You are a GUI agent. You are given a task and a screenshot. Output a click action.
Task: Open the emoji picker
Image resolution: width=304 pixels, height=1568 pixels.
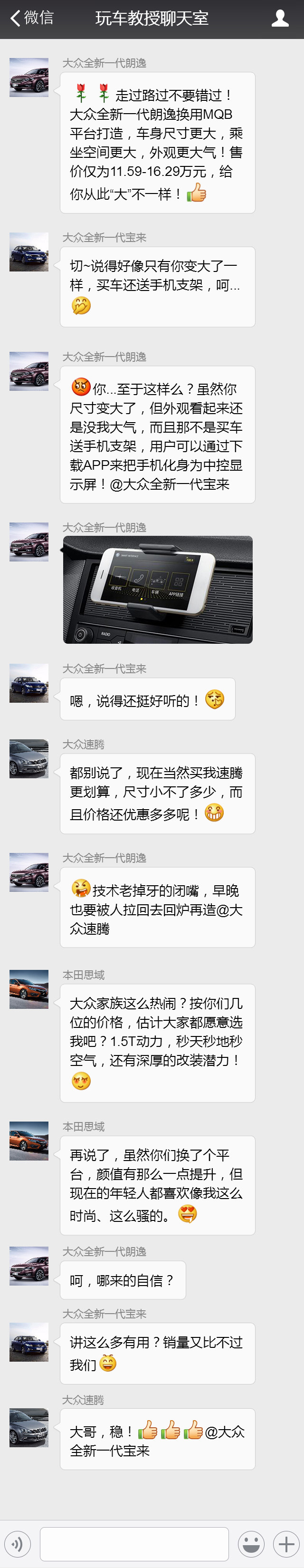(x=251, y=1544)
